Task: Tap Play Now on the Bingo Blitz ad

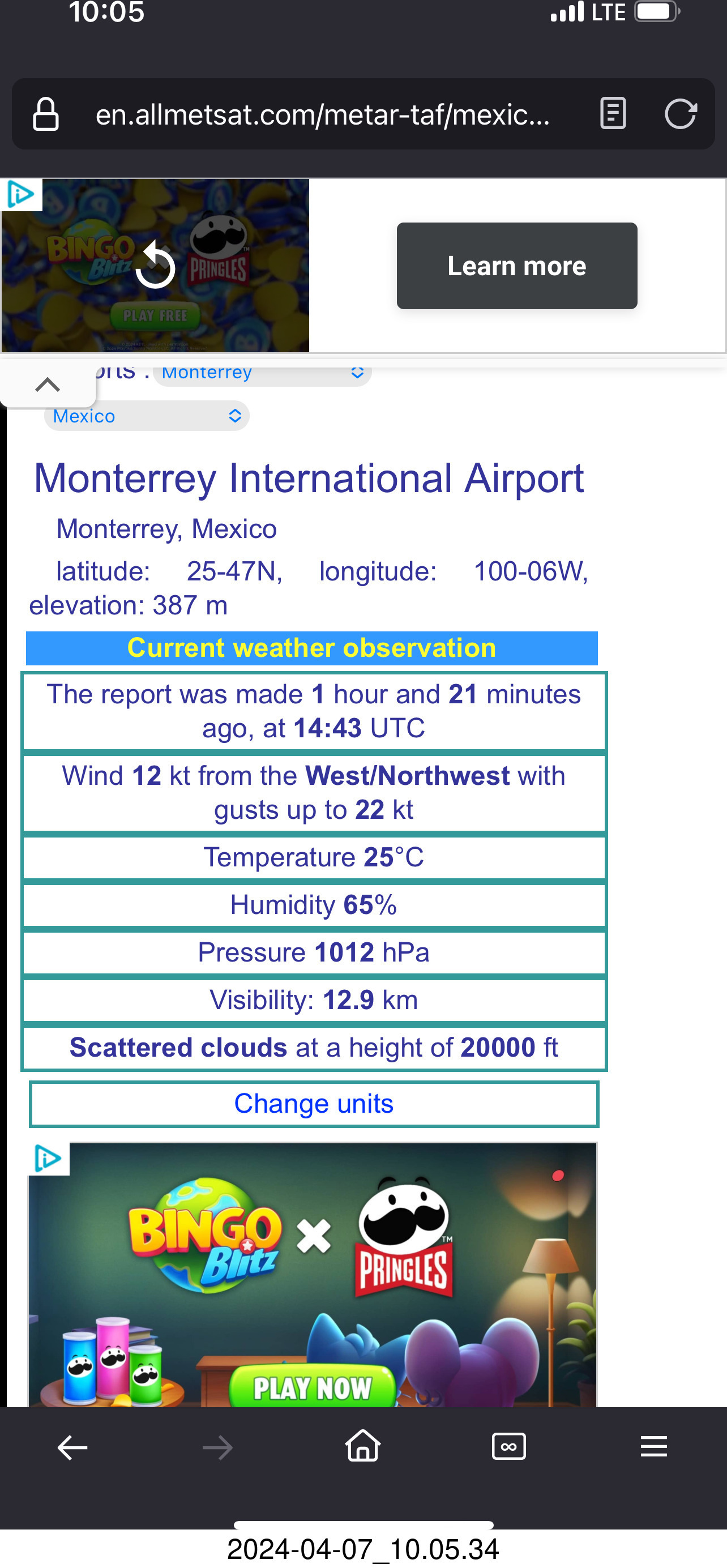Action: [311, 1388]
